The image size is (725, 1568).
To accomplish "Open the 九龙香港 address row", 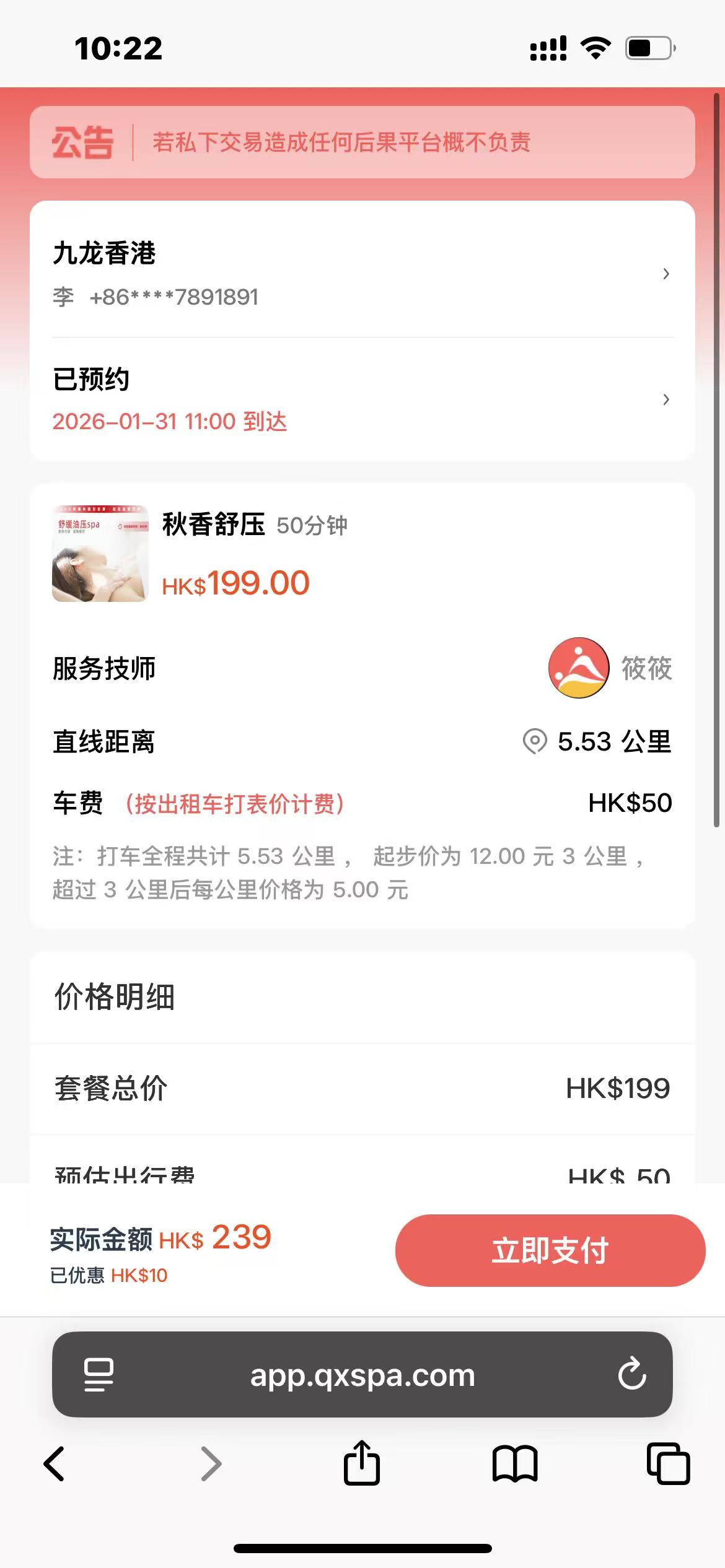I will coord(362,273).
